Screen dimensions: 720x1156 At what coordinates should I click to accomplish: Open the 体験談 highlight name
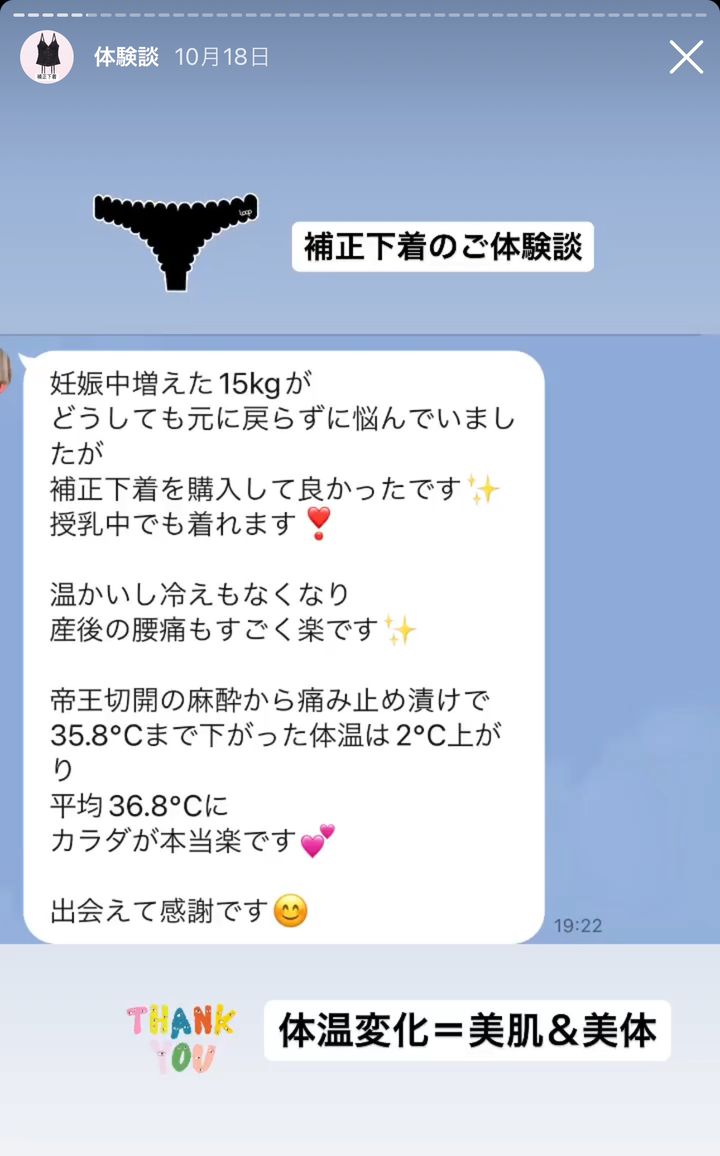coord(126,57)
